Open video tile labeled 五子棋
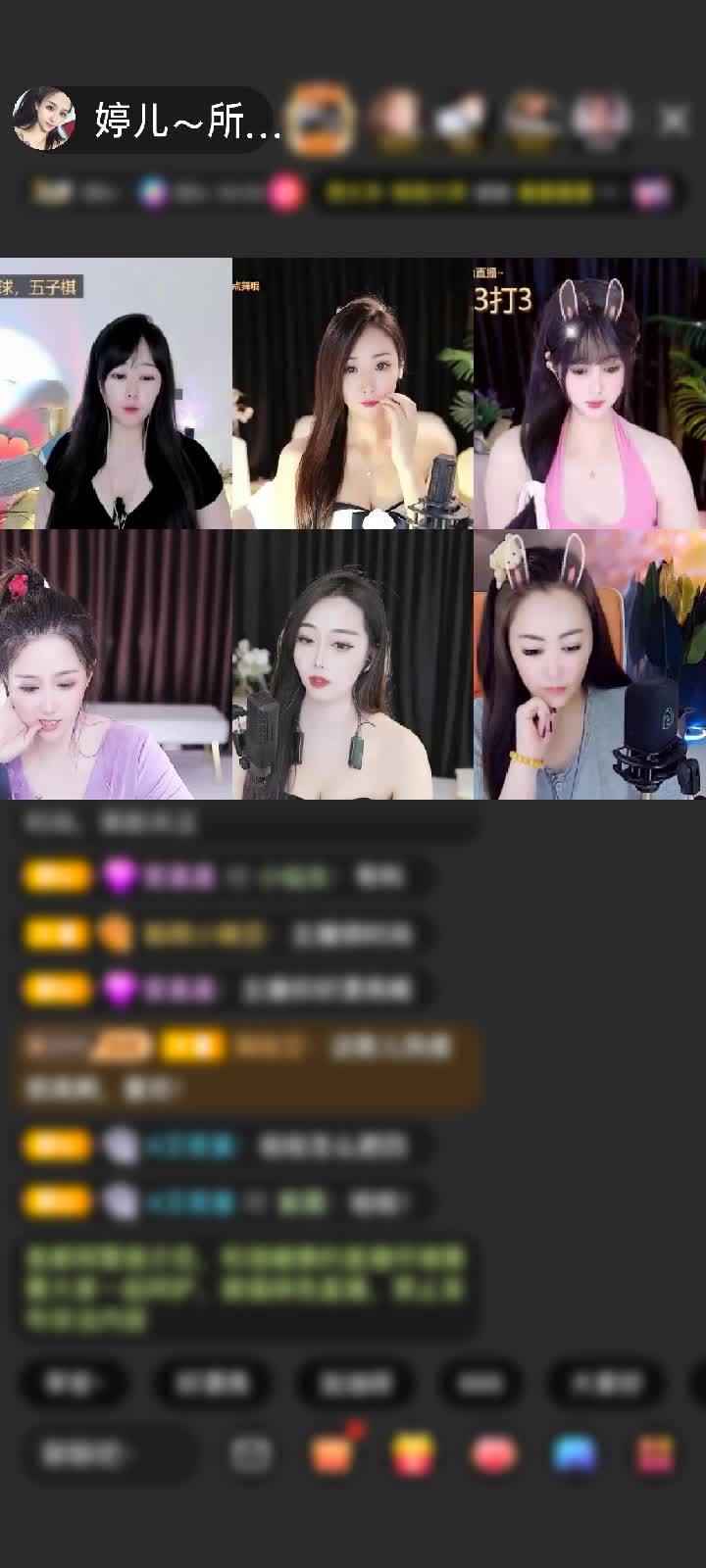The width and height of the screenshot is (706, 1568). point(116,393)
